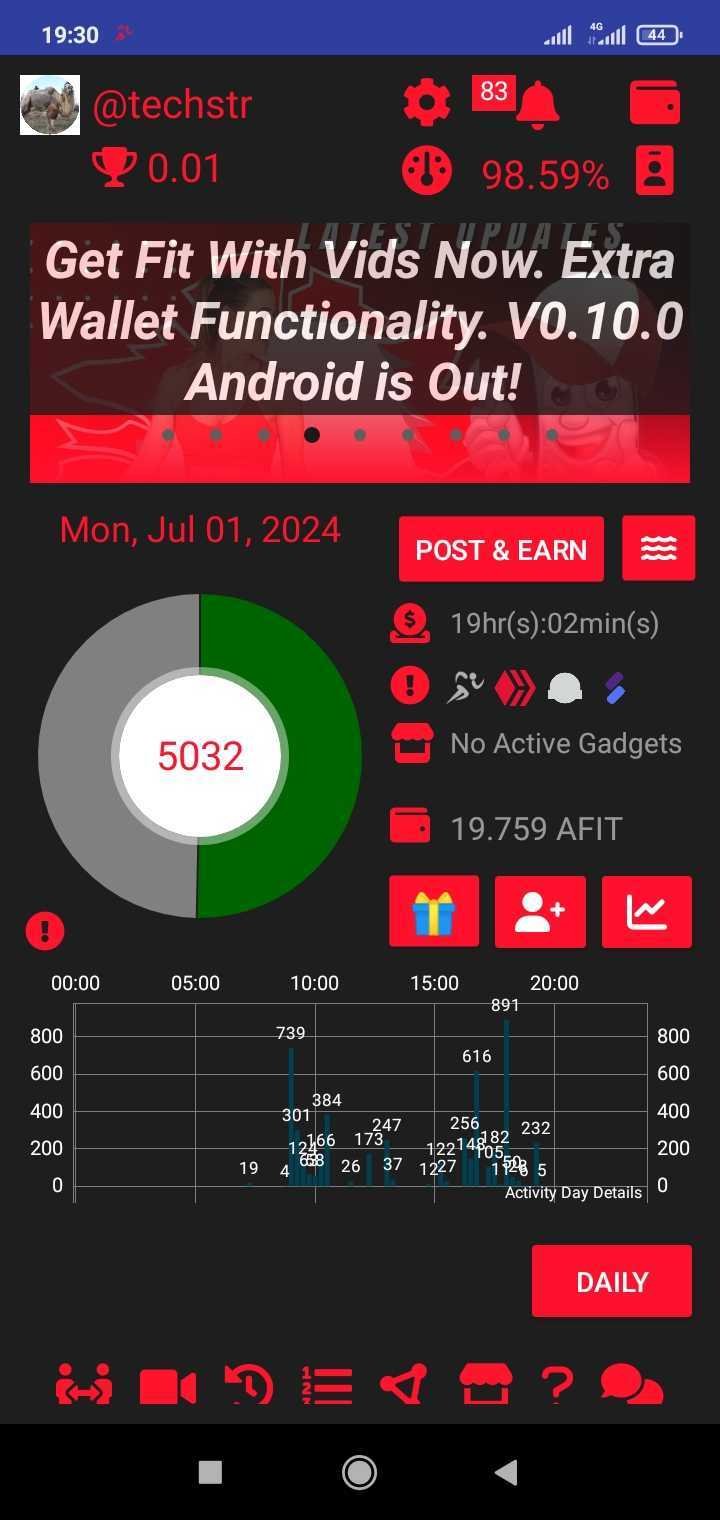Screen dimensions: 720x1520
Task: Open the chart statistics button
Action: (x=647, y=912)
